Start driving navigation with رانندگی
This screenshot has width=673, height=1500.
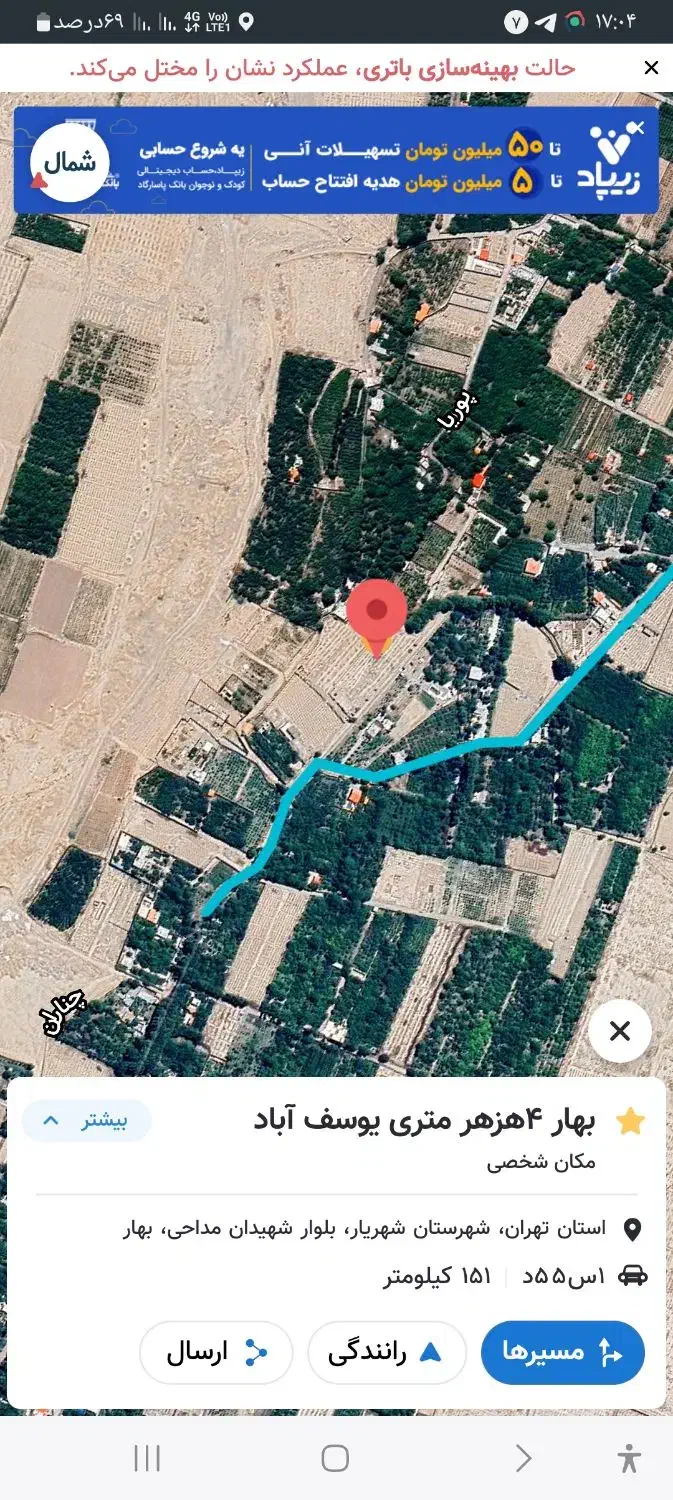click(386, 1353)
